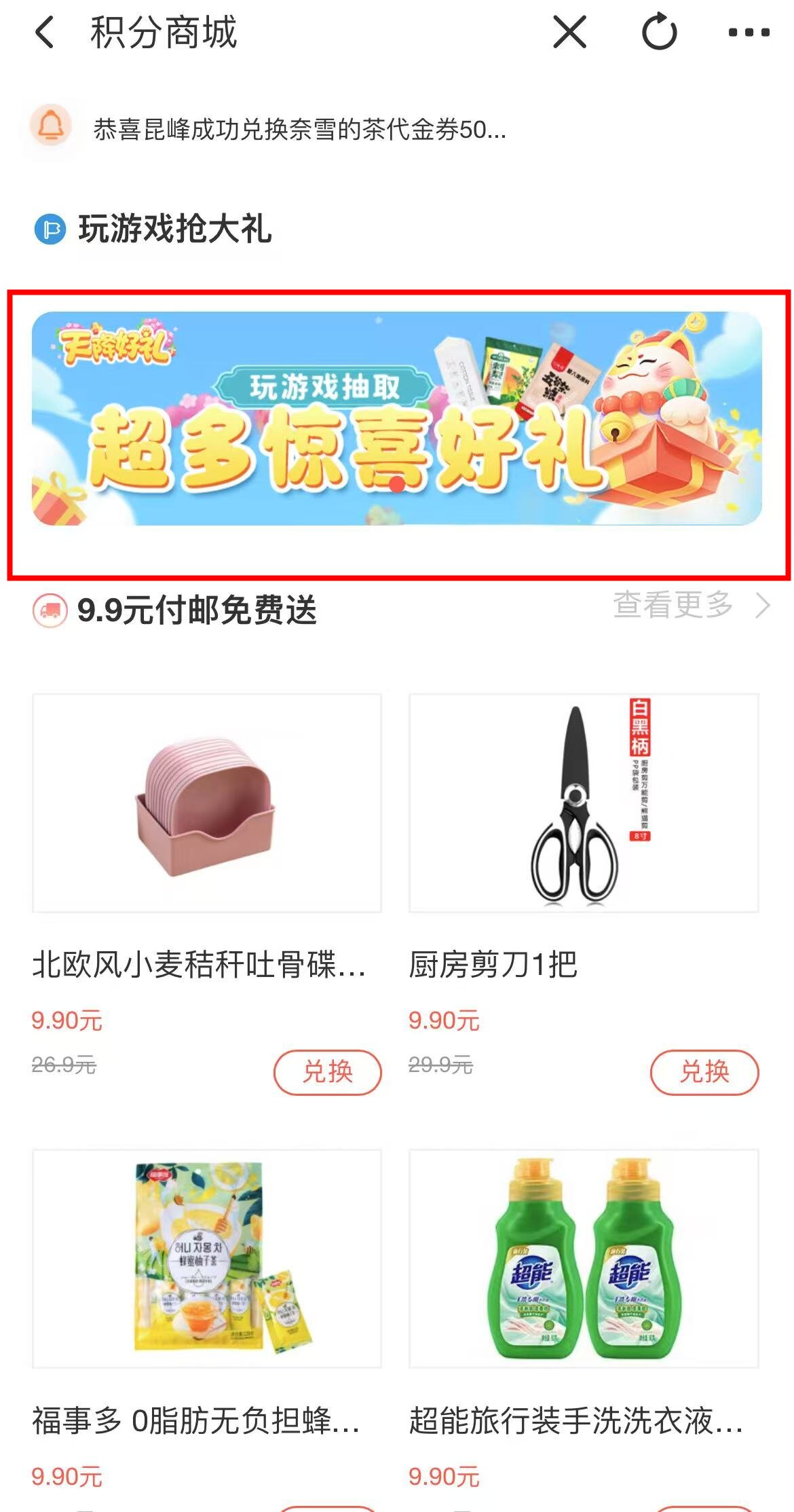Tap 查看更多 for 9.9元付邮免费送
Screen dimensions: 794x1512
691,605
